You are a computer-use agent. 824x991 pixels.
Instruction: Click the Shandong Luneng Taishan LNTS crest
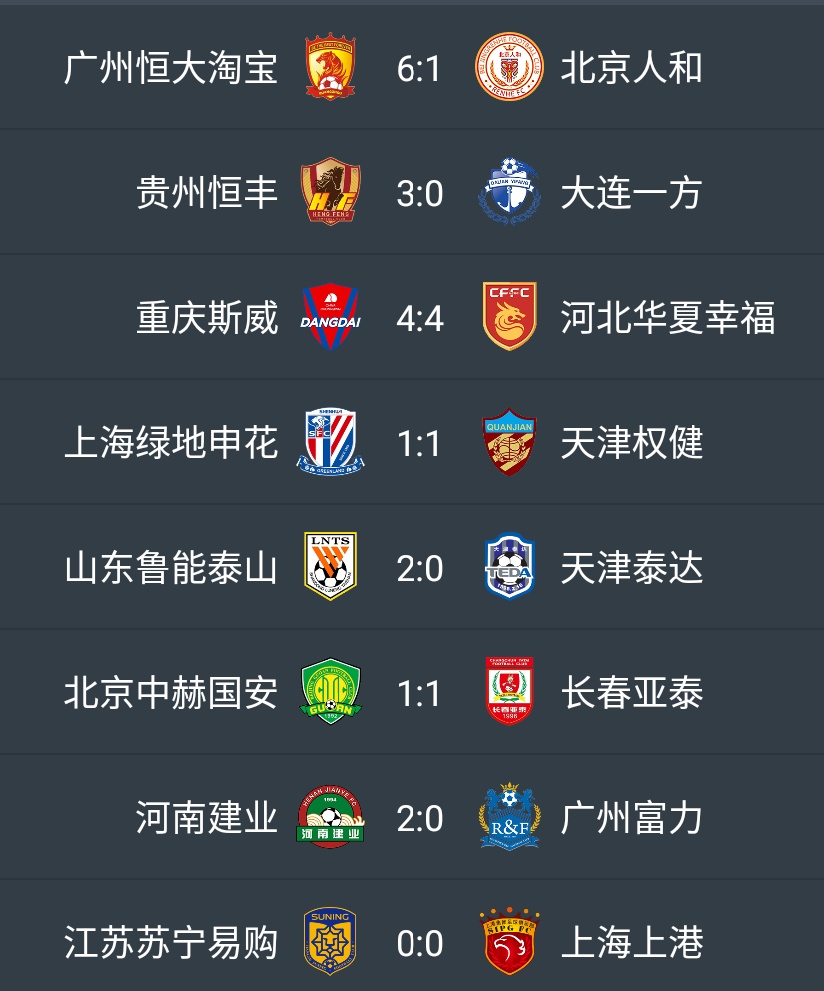coord(330,566)
